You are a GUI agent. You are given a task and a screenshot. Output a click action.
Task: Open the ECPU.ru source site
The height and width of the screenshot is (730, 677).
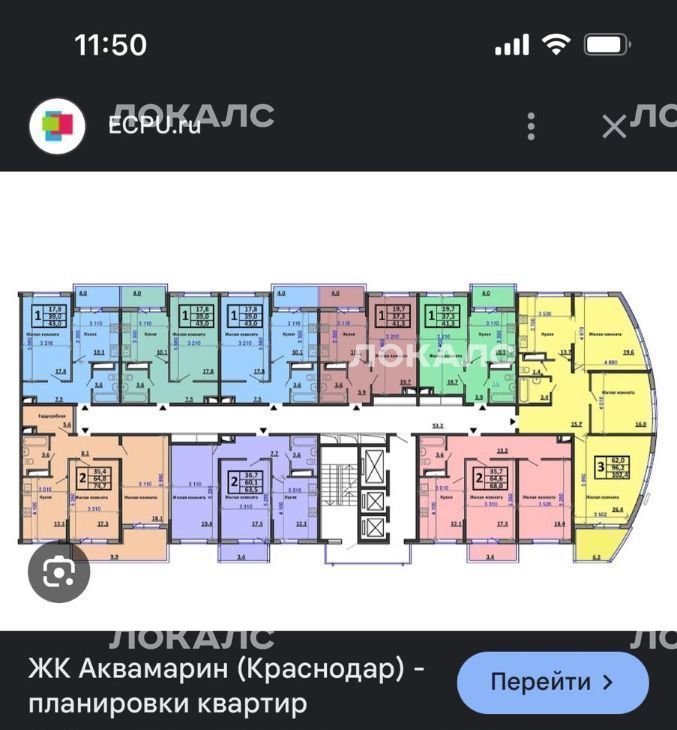pyautogui.click(x=154, y=125)
